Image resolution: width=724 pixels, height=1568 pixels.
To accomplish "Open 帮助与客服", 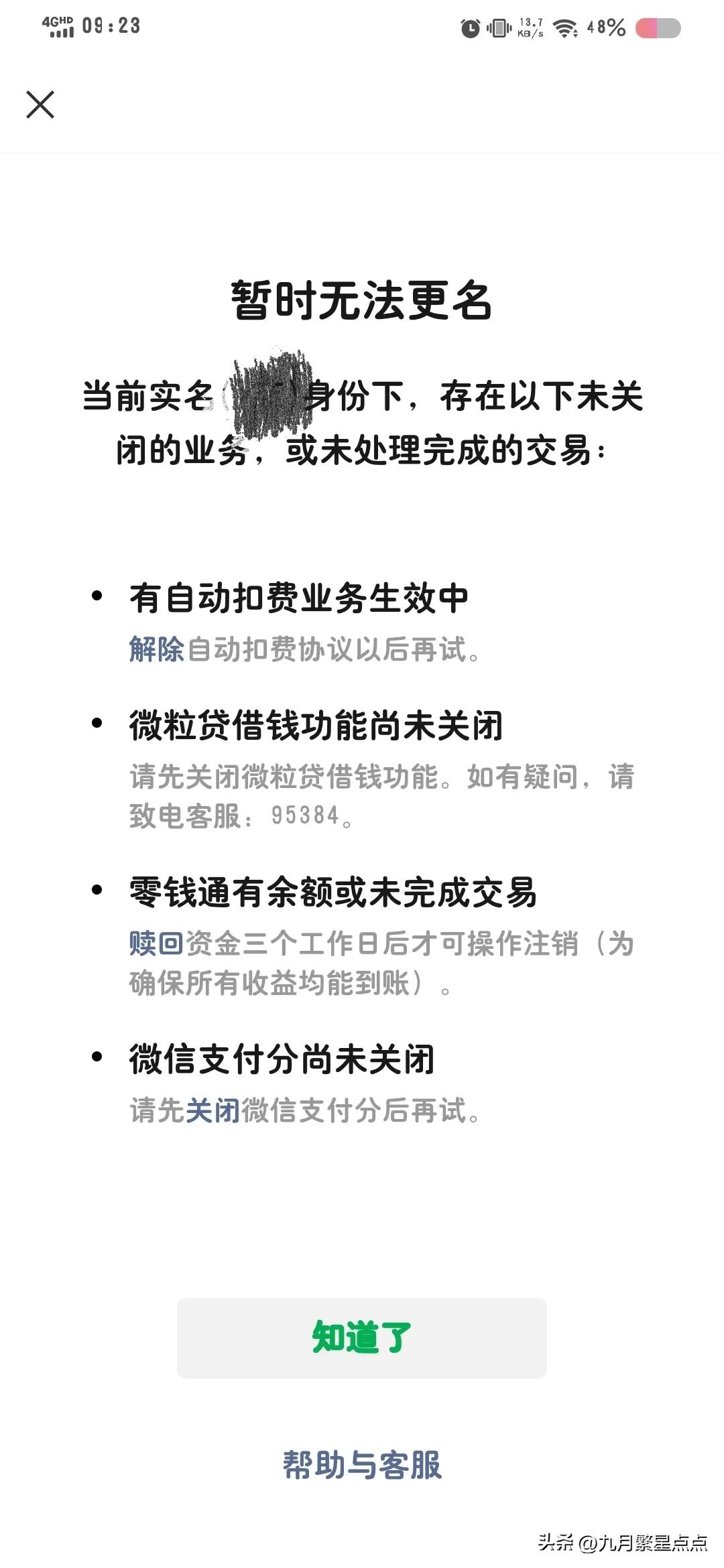I will click(x=361, y=1465).
